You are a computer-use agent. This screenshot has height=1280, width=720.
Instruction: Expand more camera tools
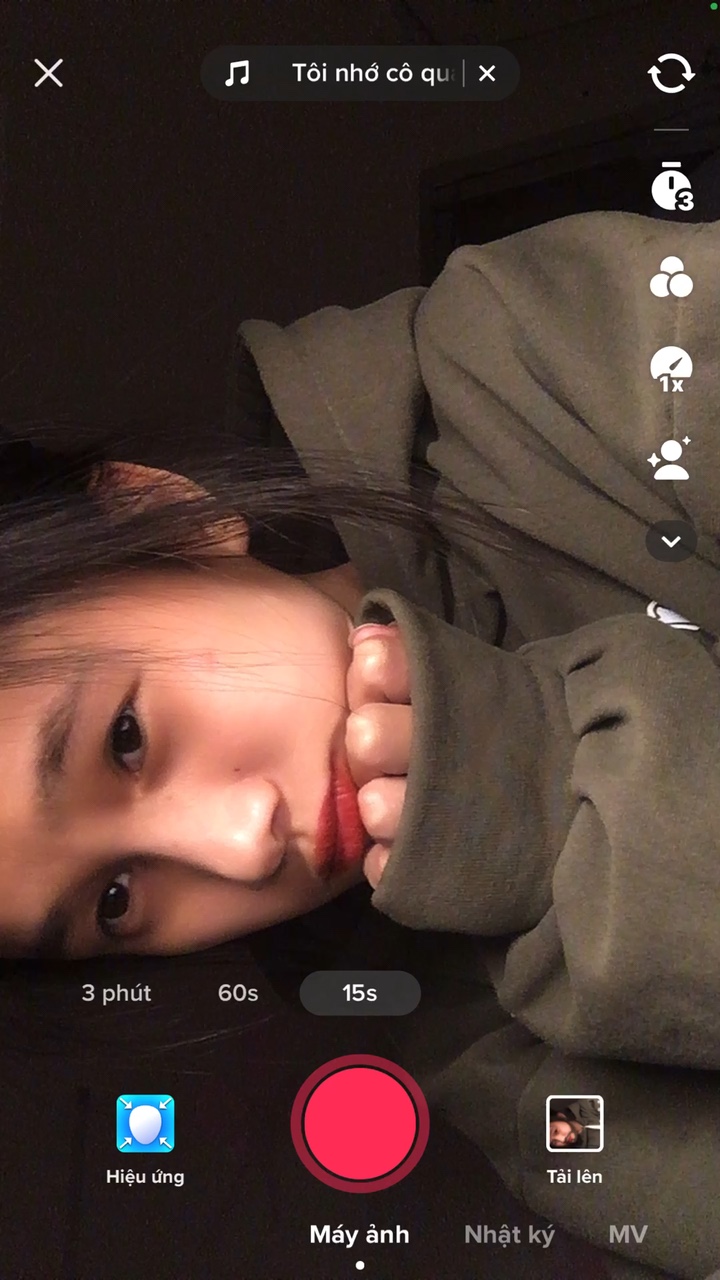[x=671, y=542]
